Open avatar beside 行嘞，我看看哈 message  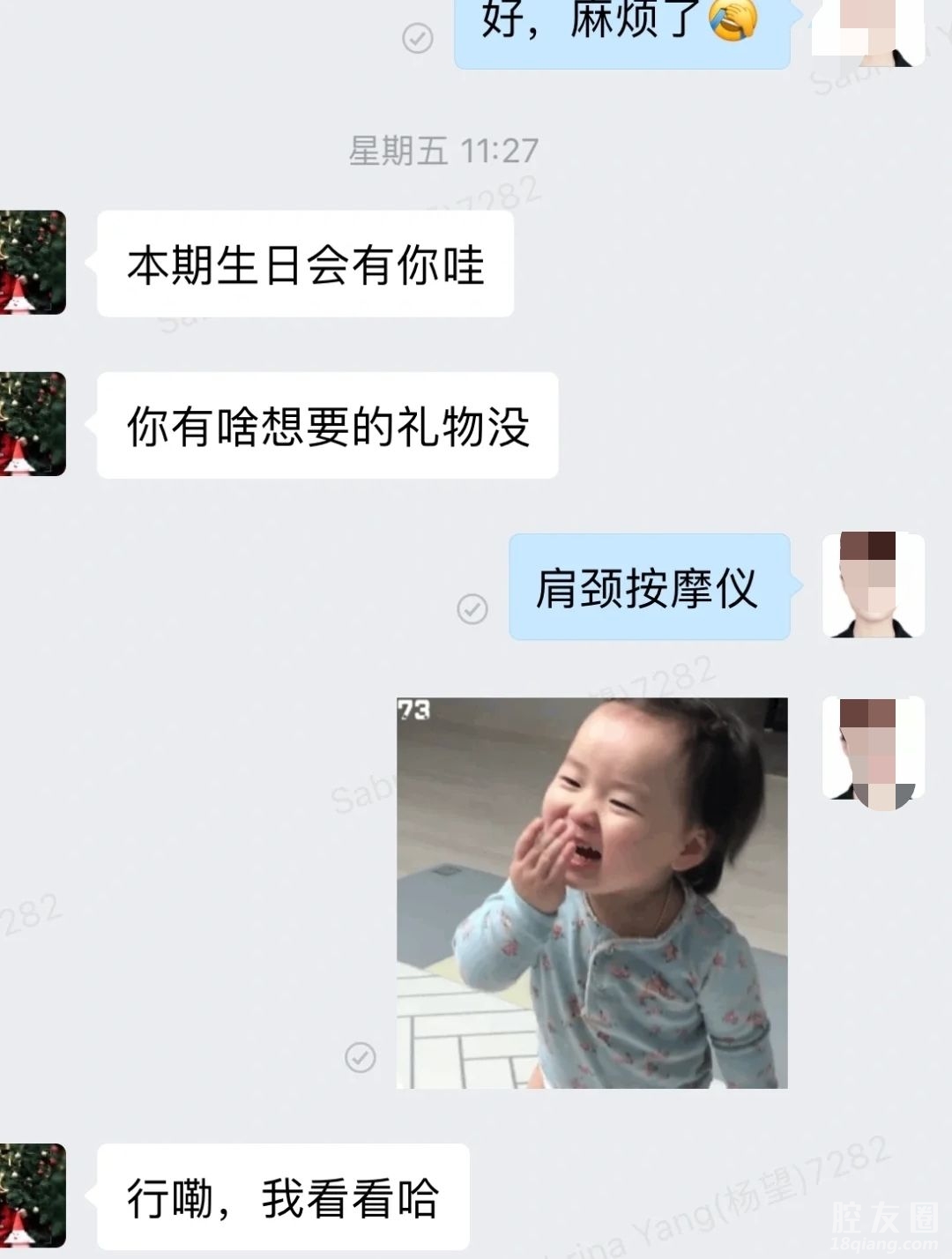pyautogui.click(x=33, y=1195)
